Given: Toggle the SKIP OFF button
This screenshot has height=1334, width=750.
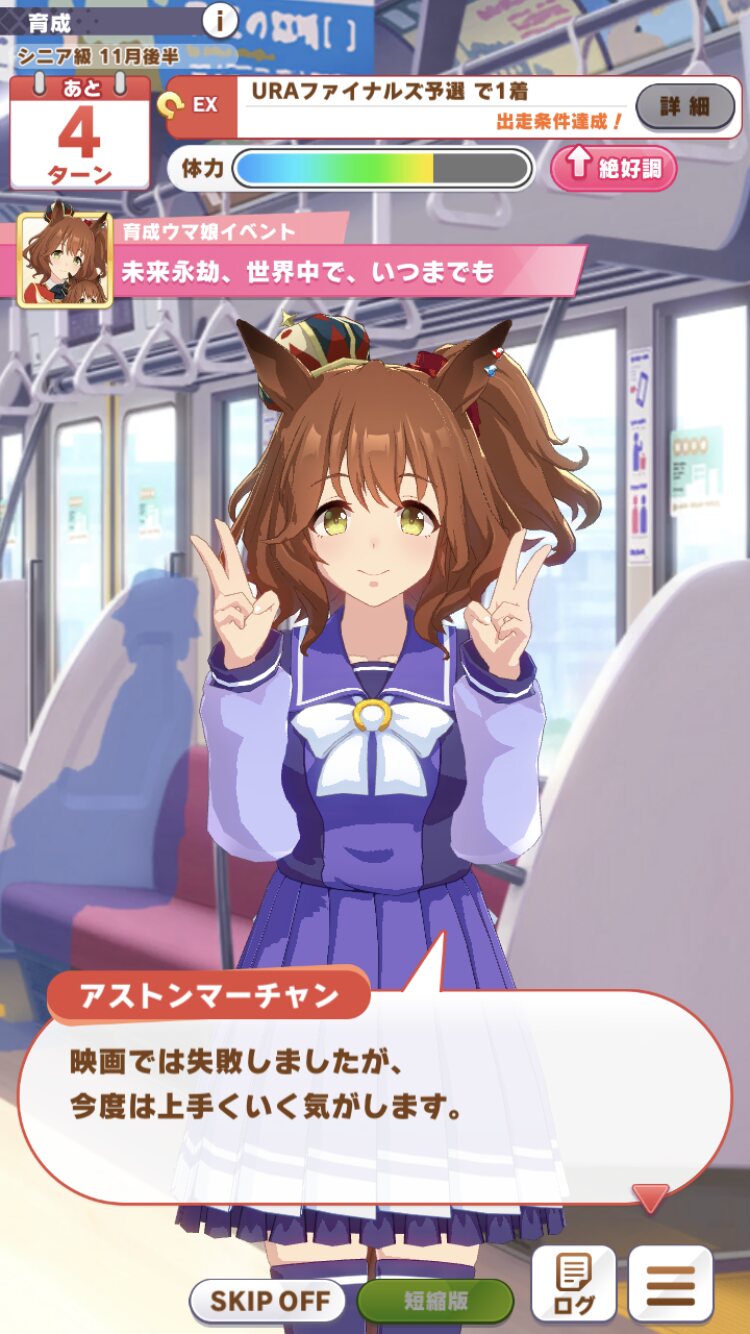Looking at the screenshot, I should pos(267,1301).
